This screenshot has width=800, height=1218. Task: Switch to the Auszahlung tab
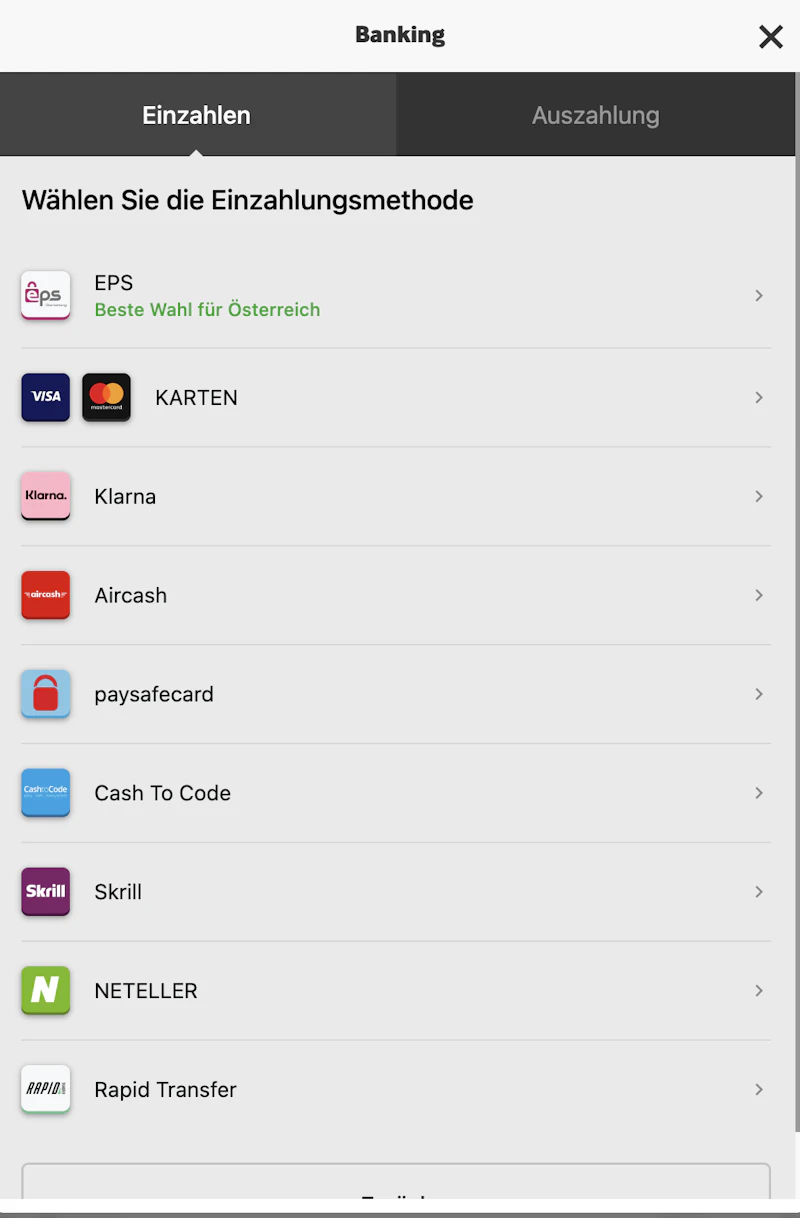[596, 115]
